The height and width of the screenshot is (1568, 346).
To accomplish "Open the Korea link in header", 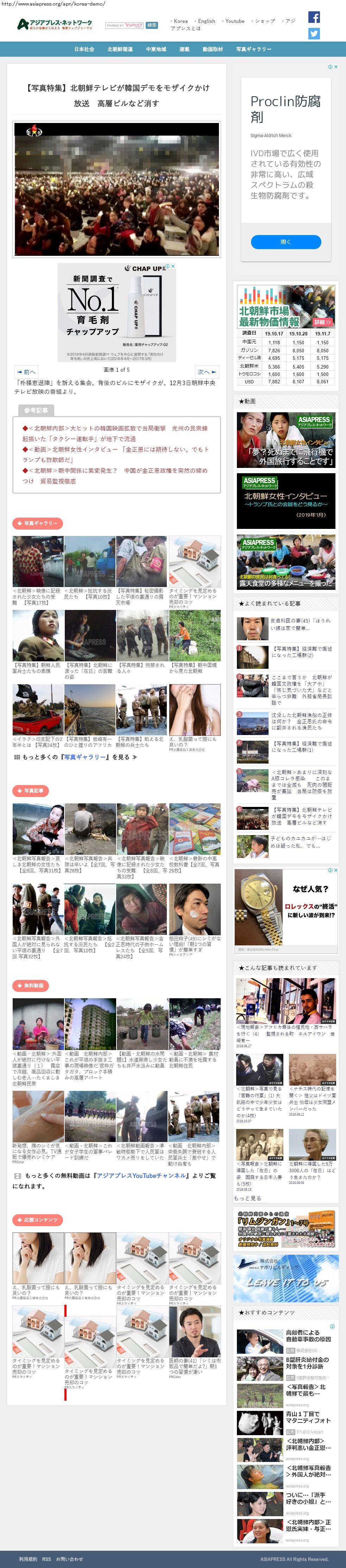I will tap(180, 21).
